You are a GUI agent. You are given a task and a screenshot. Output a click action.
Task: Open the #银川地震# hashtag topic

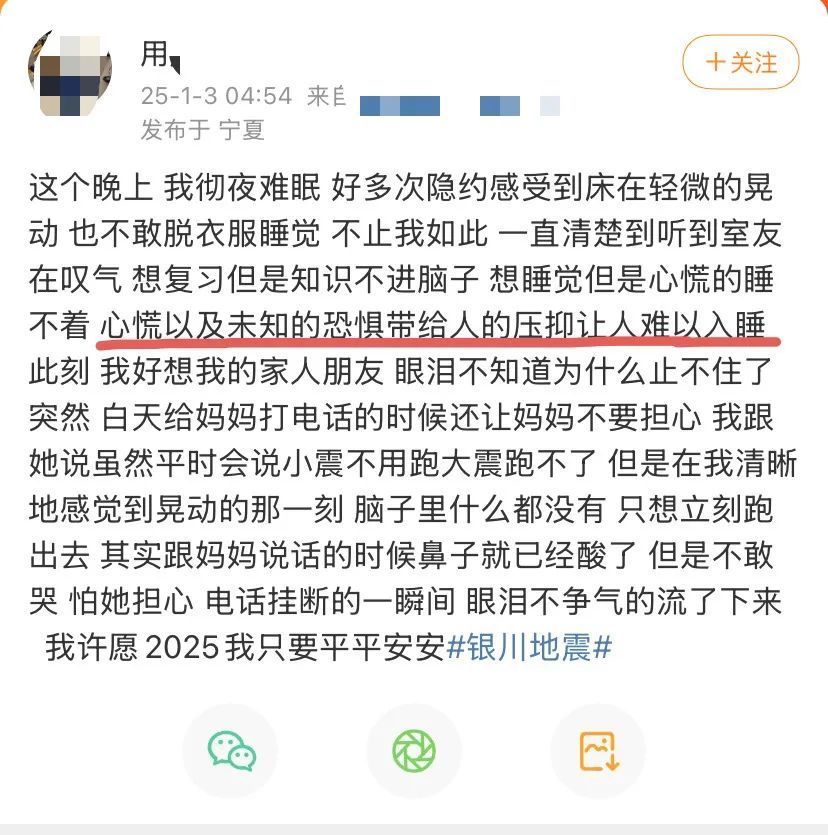[528, 647]
